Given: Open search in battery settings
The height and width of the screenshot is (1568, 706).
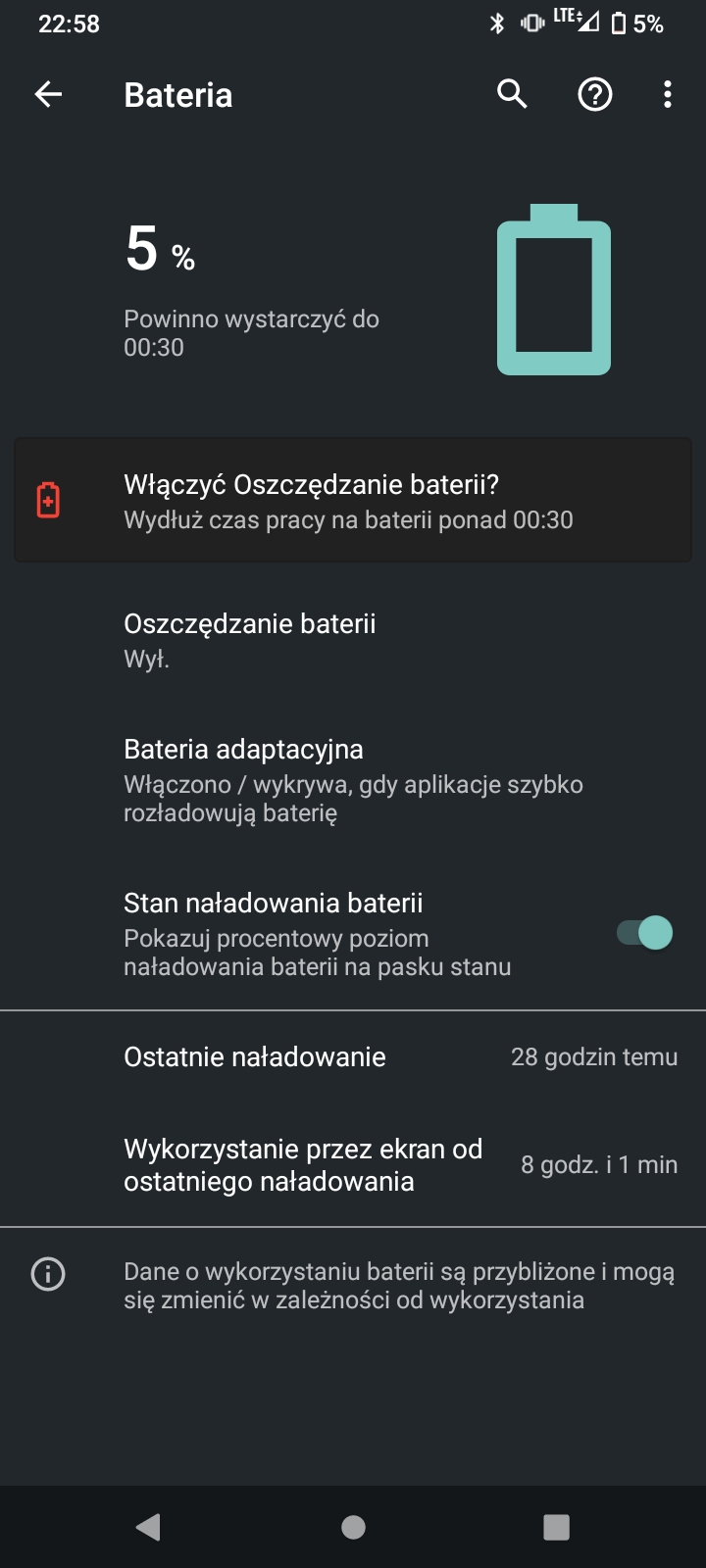Looking at the screenshot, I should (512, 94).
